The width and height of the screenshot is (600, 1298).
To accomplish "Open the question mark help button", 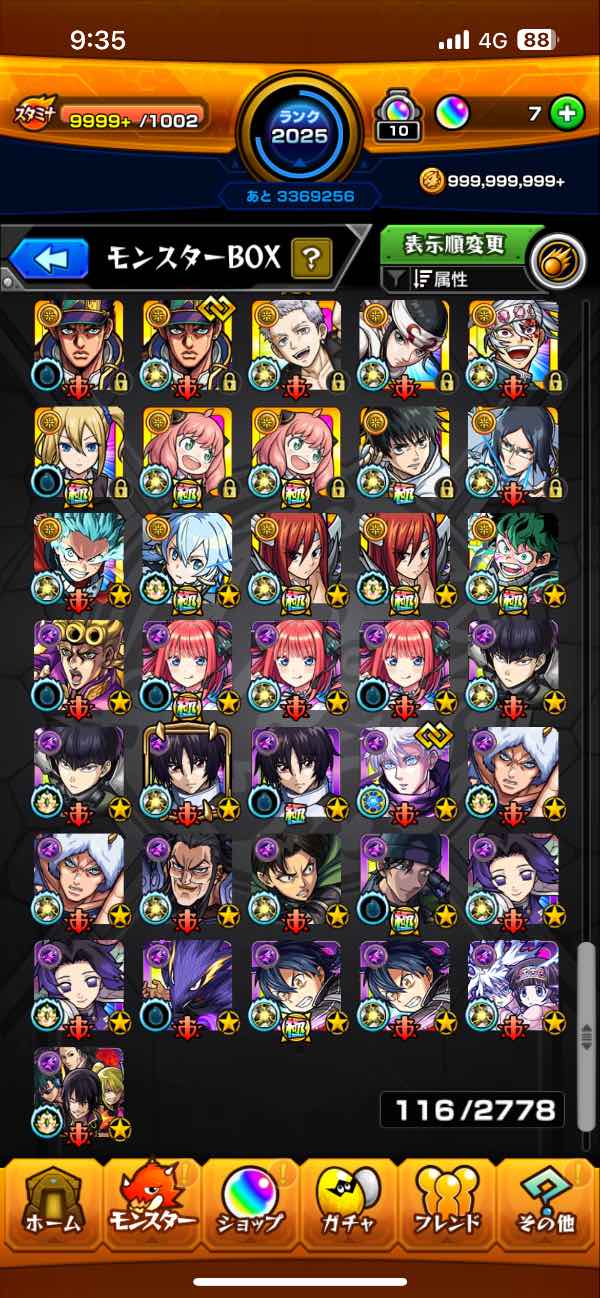I will click(312, 260).
